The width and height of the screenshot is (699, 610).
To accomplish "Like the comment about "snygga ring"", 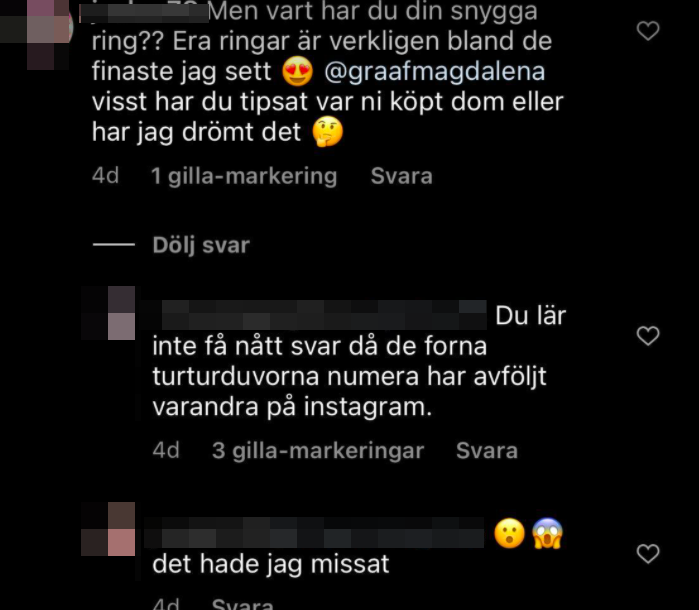I will [x=648, y=32].
